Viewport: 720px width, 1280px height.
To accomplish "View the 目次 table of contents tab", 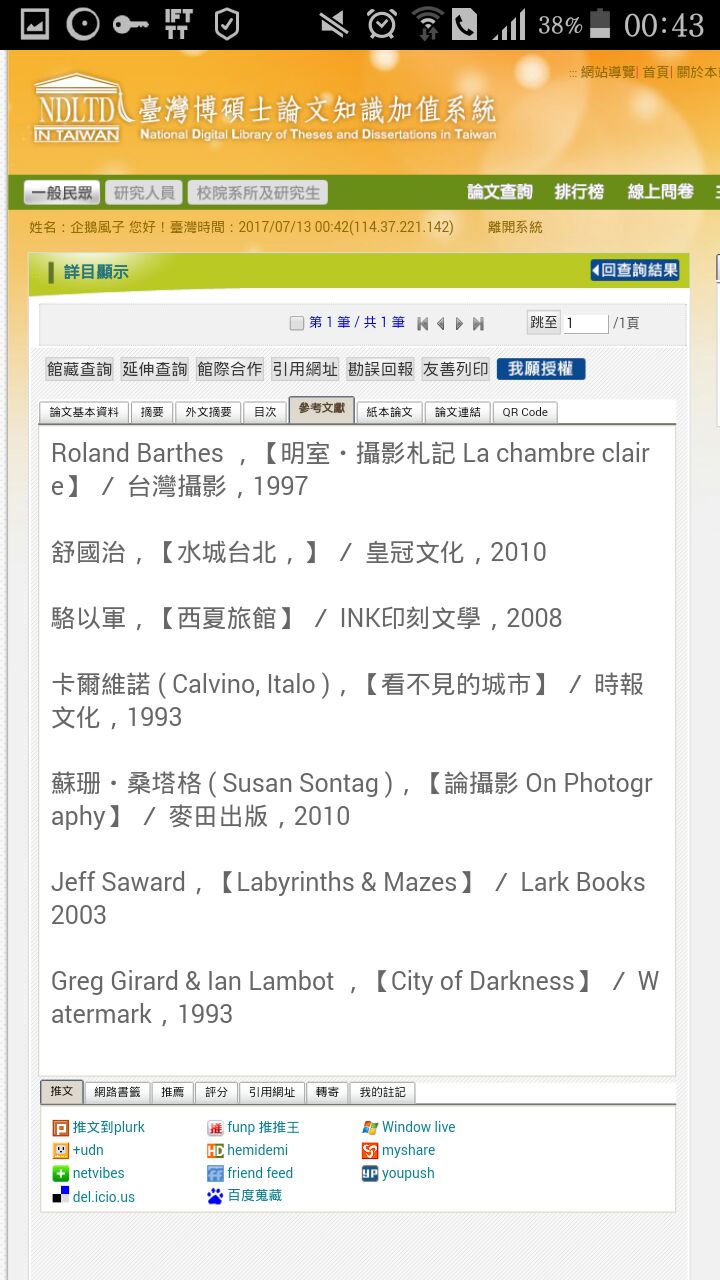I will [265, 412].
